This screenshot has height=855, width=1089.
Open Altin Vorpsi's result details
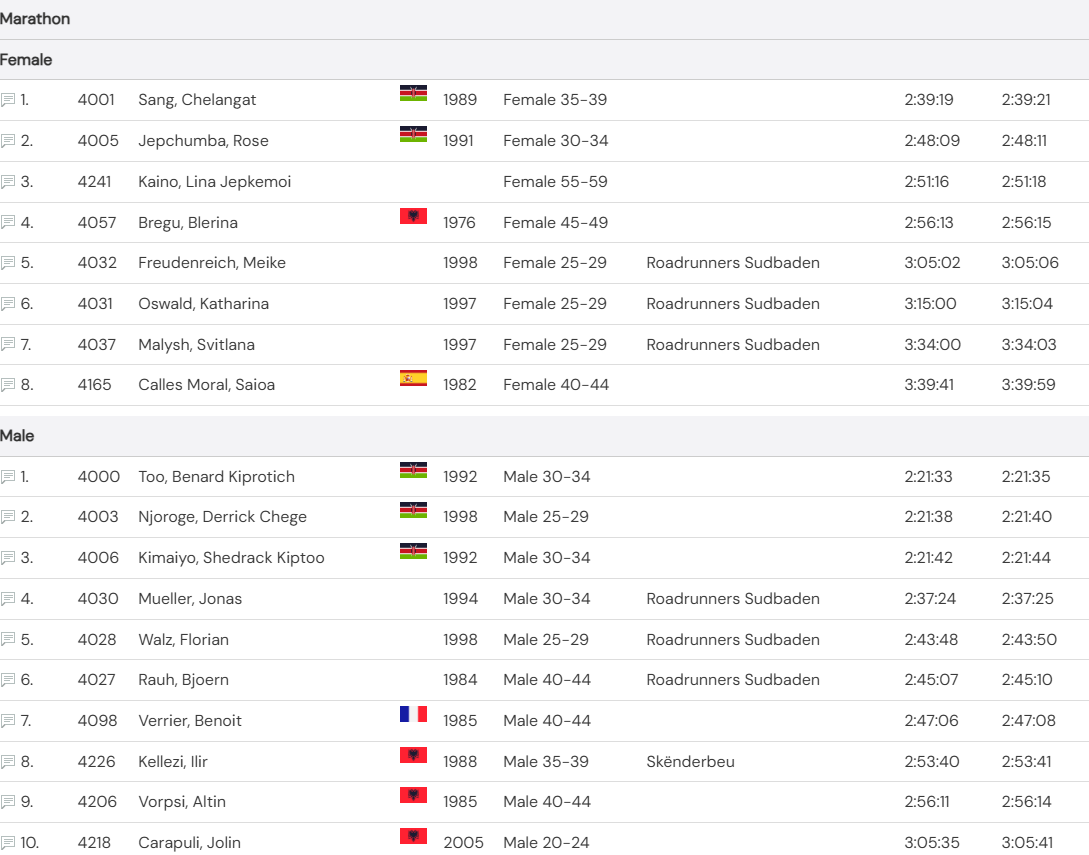click(8, 802)
